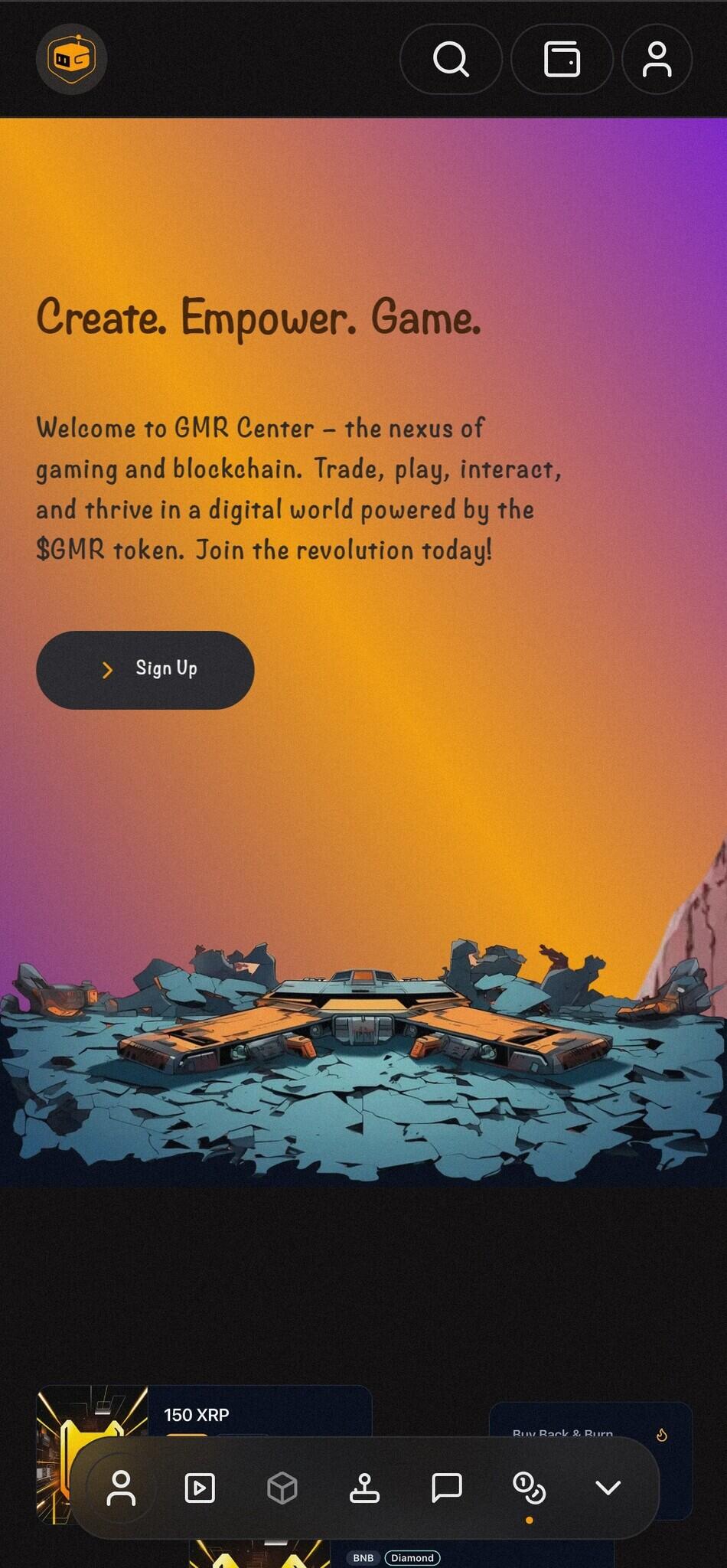The height and width of the screenshot is (1568, 727).
Task: Open the GMR Center logo home
Action: [71, 59]
